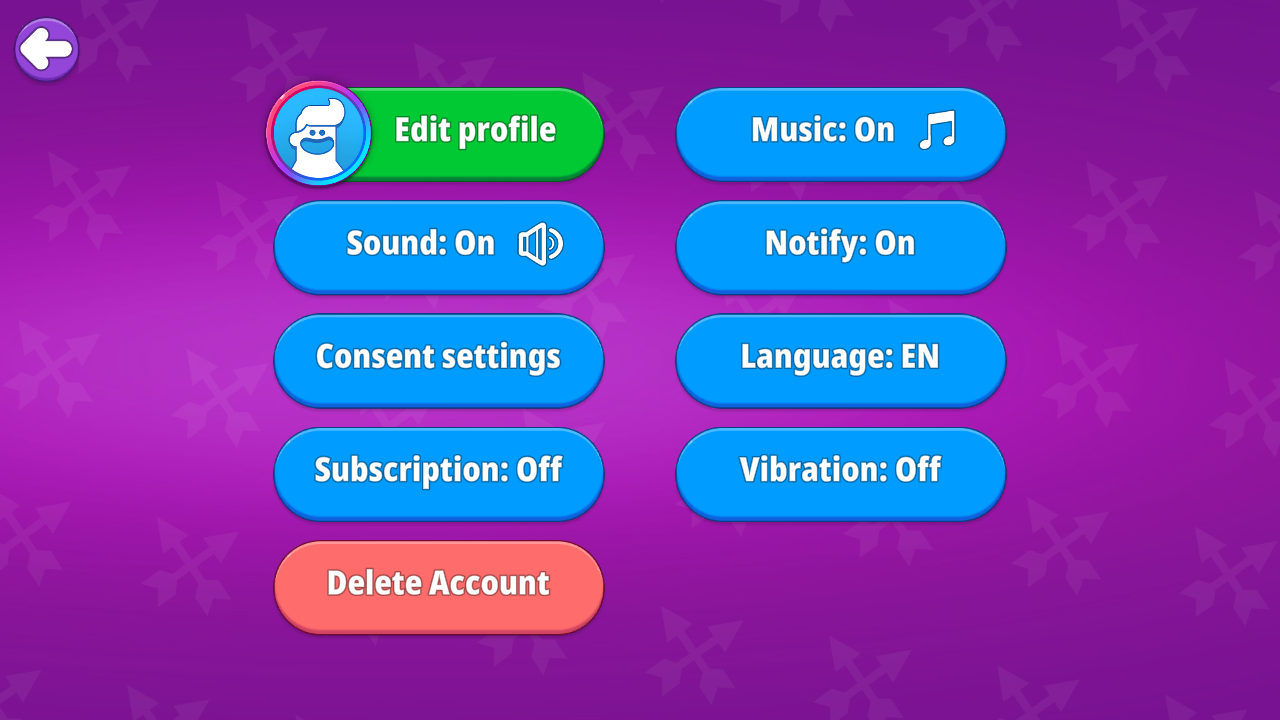
Task: Disable notifications with Notify button
Action: tap(840, 245)
